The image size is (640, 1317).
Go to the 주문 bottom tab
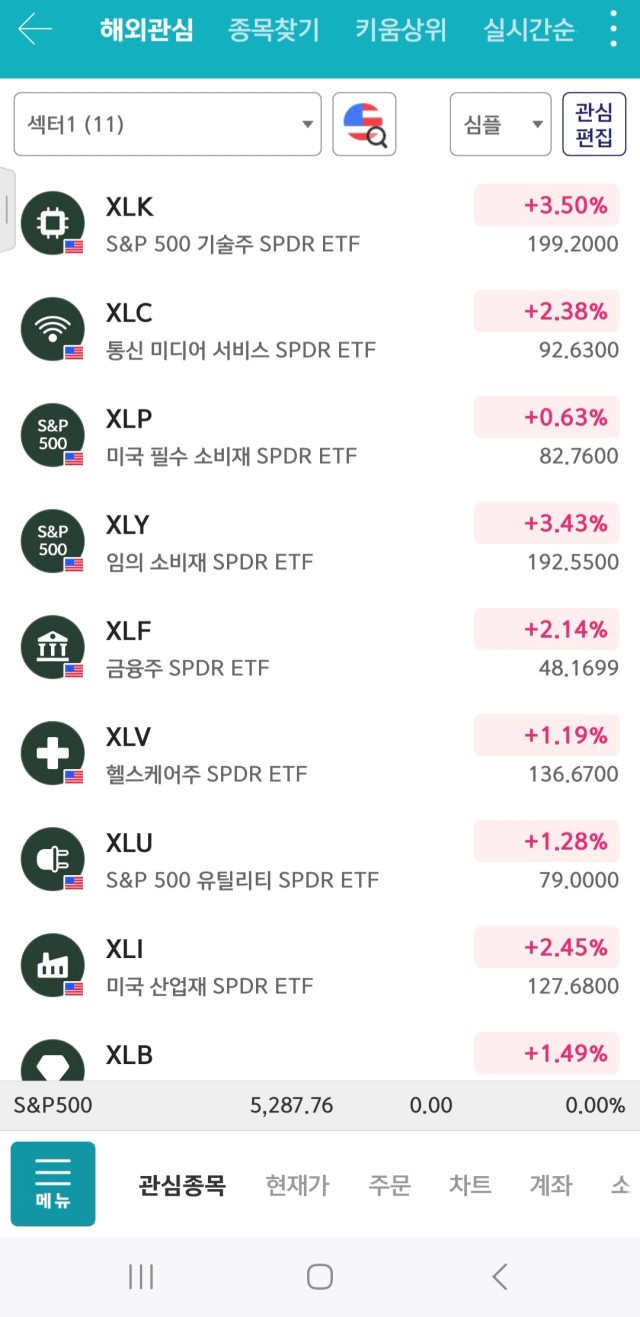(389, 1185)
